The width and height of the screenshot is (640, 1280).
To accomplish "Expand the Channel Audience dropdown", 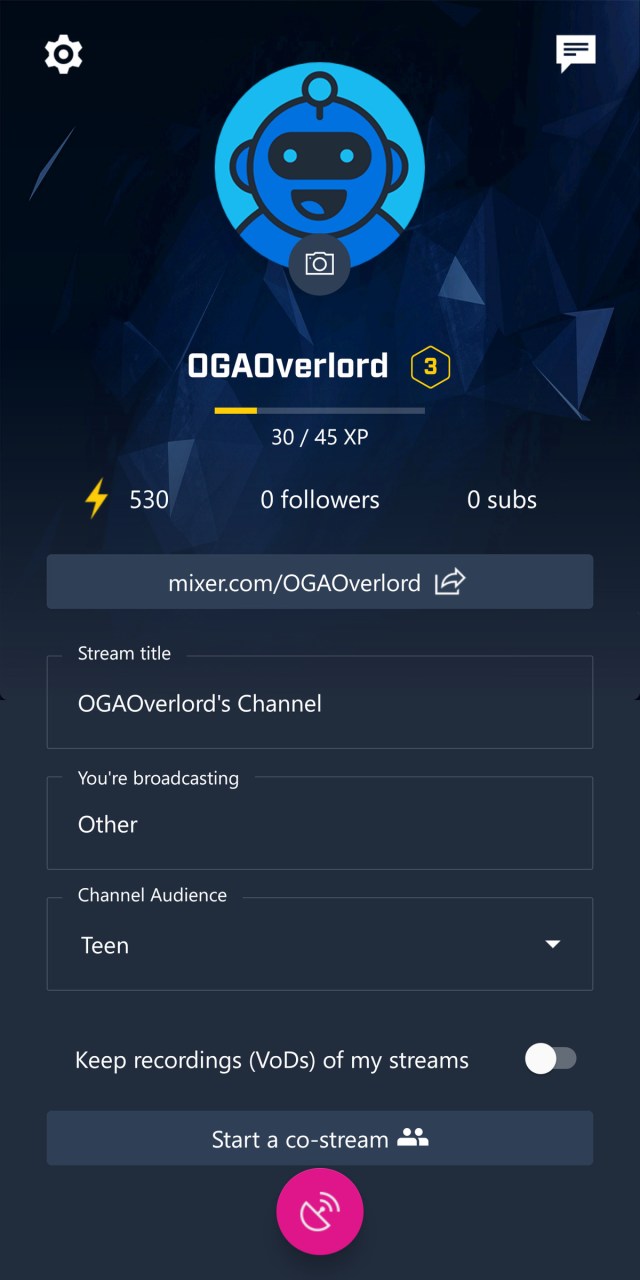I will (552, 945).
